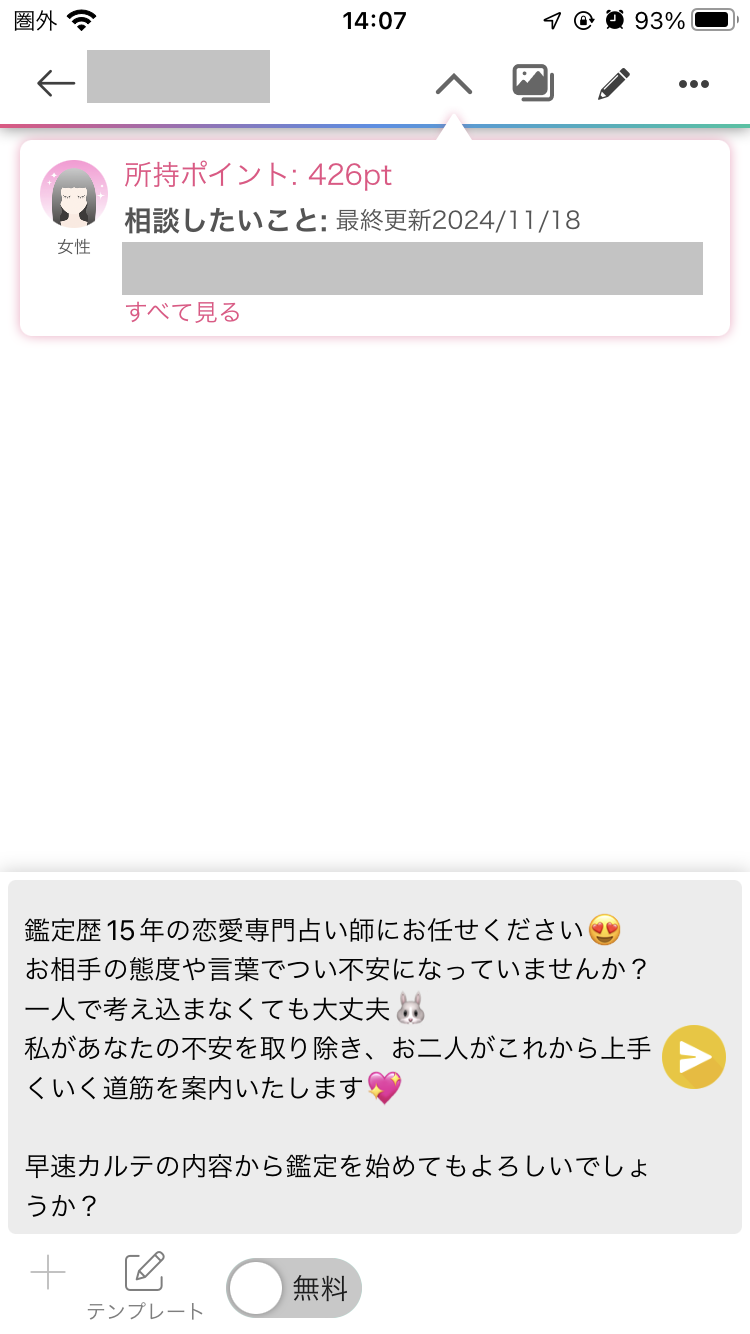Open the image gallery icon
The image size is (750, 1334).
(533, 83)
